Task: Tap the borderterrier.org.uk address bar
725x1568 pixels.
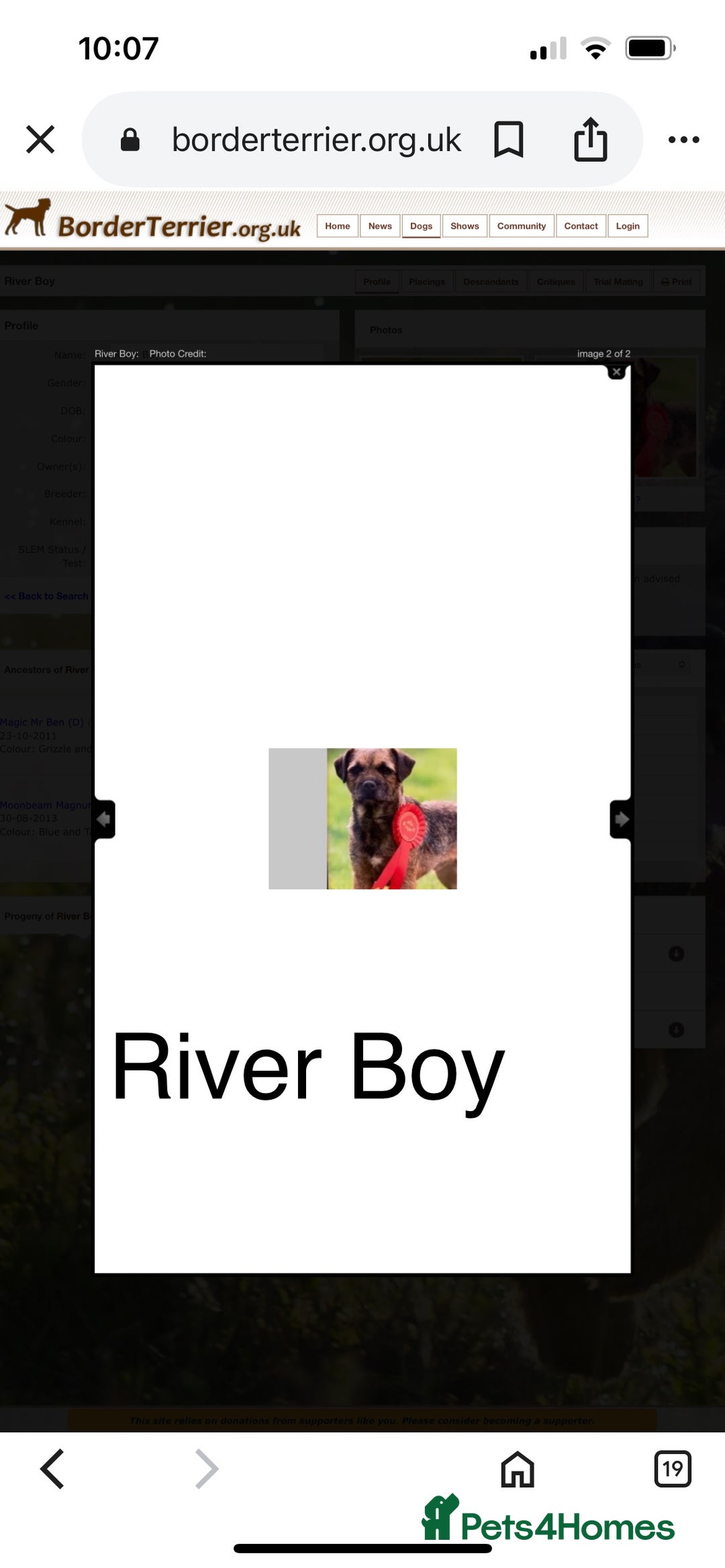Action: (316, 140)
